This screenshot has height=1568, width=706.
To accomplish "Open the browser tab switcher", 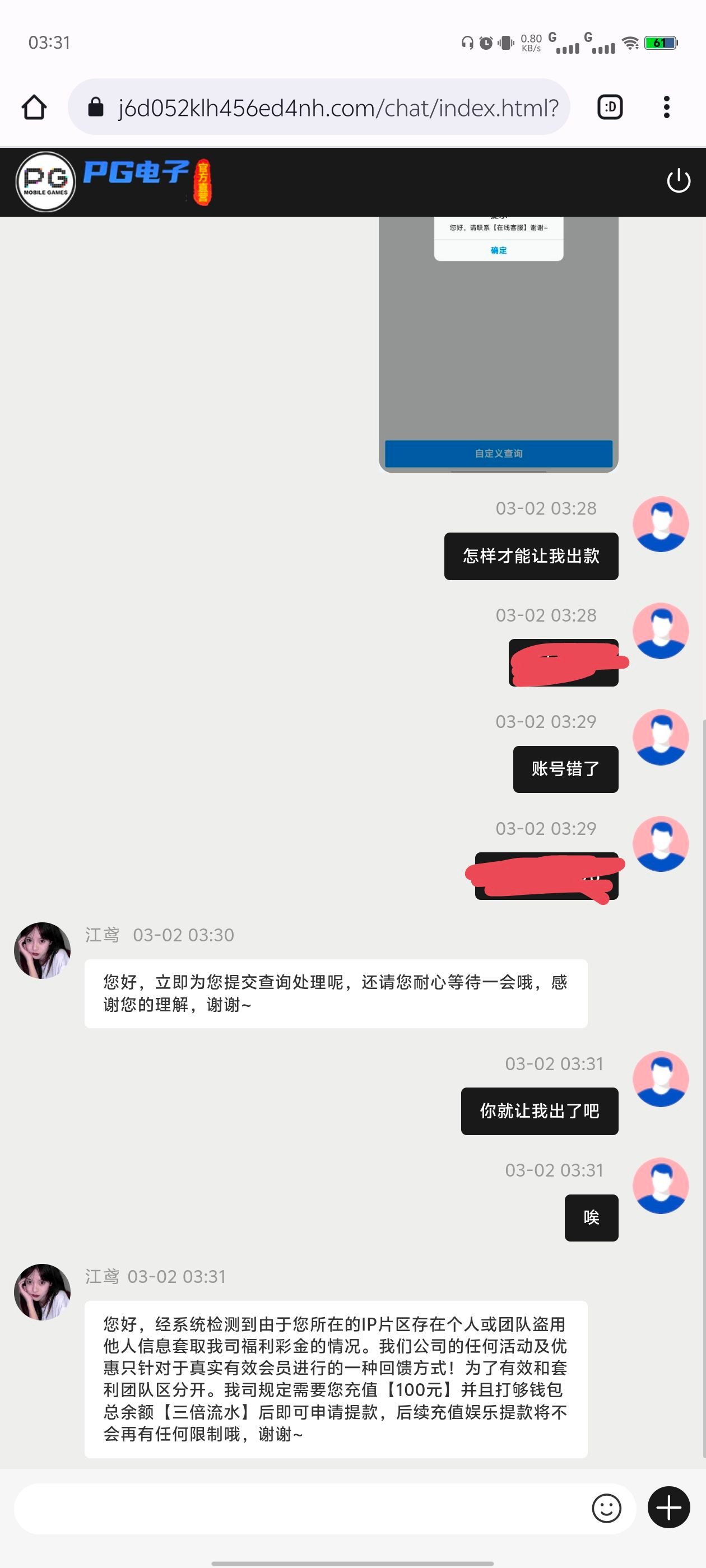I will [610, 107].
